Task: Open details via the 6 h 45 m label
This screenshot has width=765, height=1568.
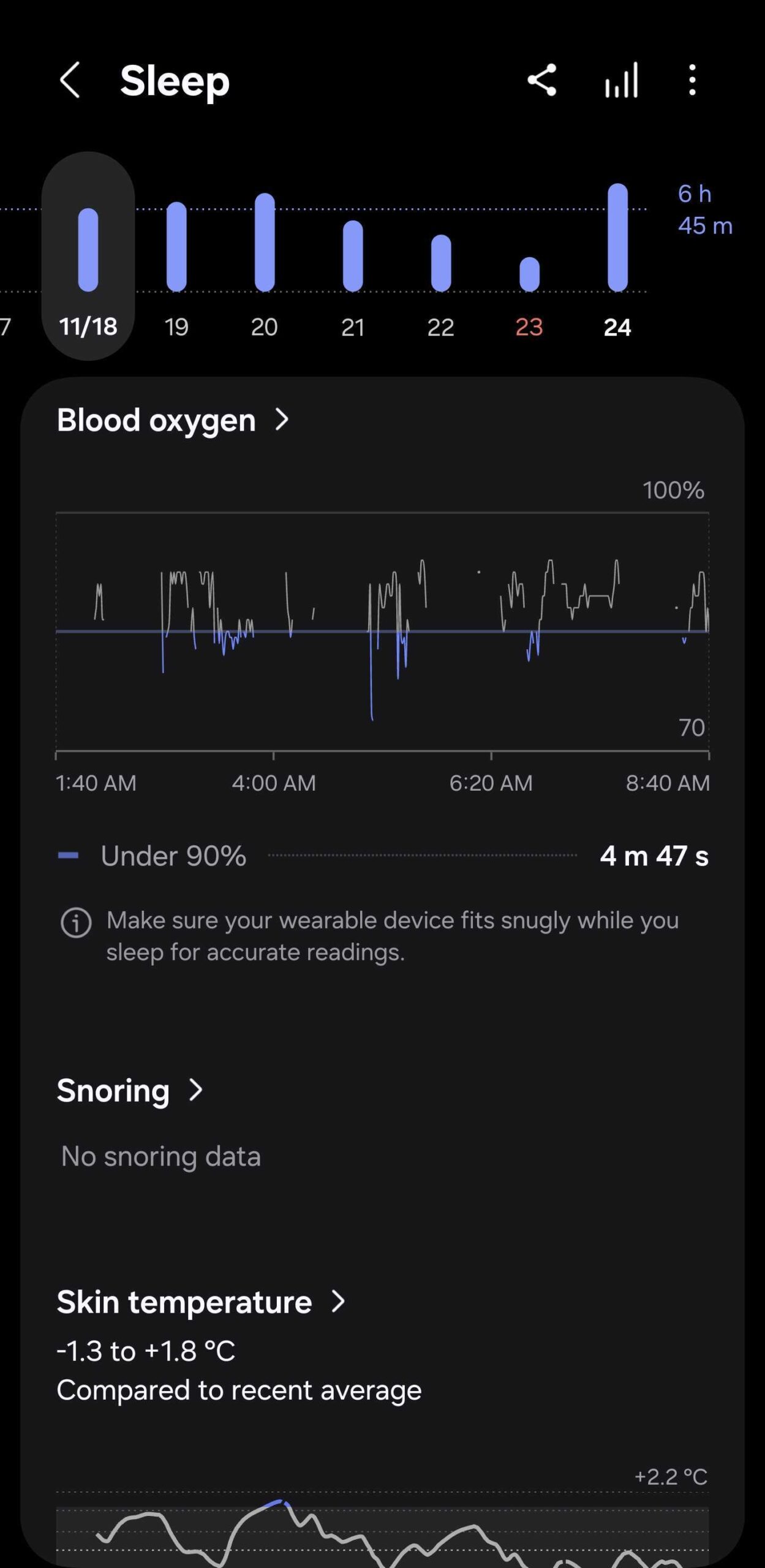Action: tap(703, 211)
